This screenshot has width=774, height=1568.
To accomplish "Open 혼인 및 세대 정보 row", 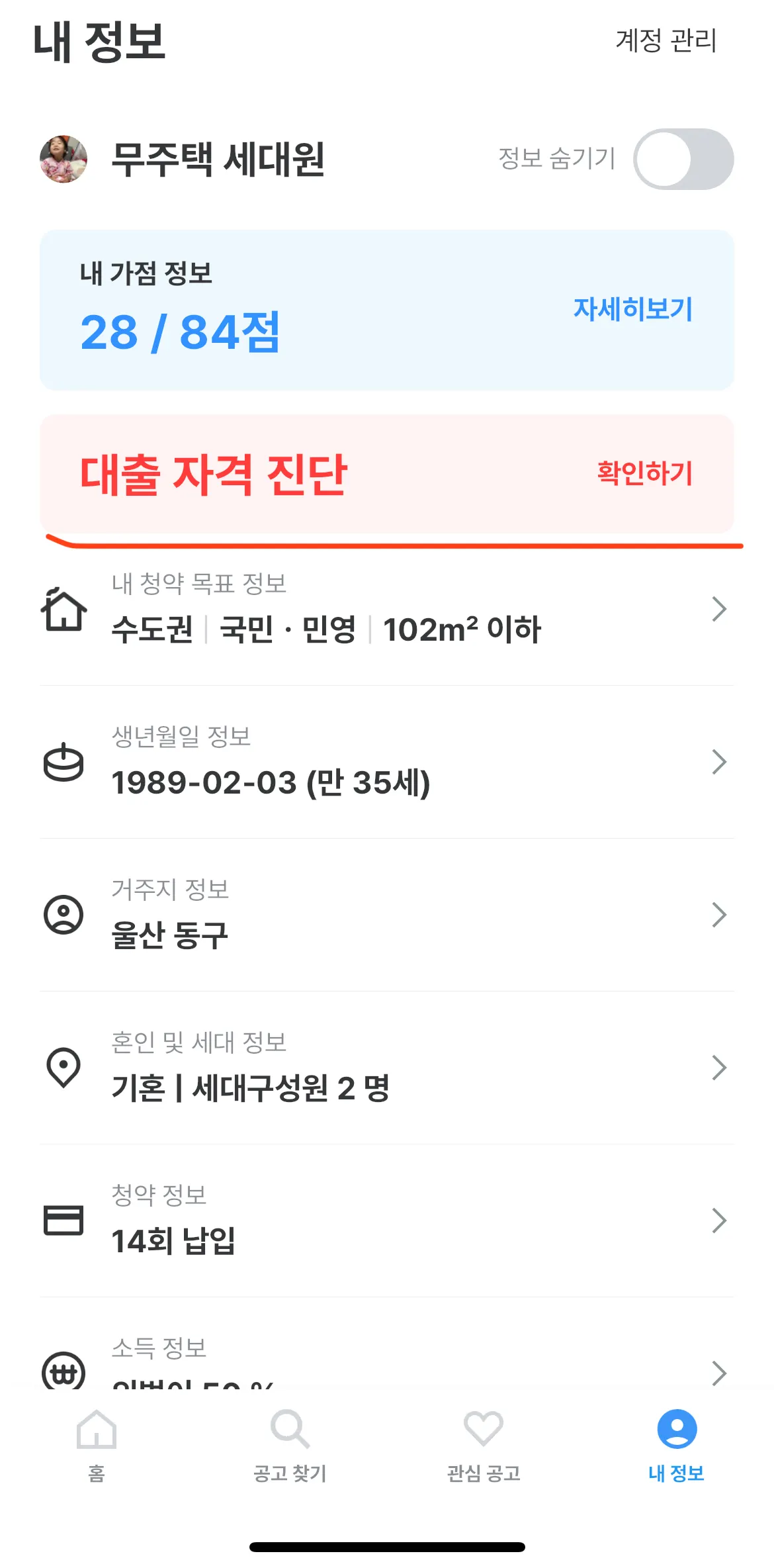I will point(387,1068).
